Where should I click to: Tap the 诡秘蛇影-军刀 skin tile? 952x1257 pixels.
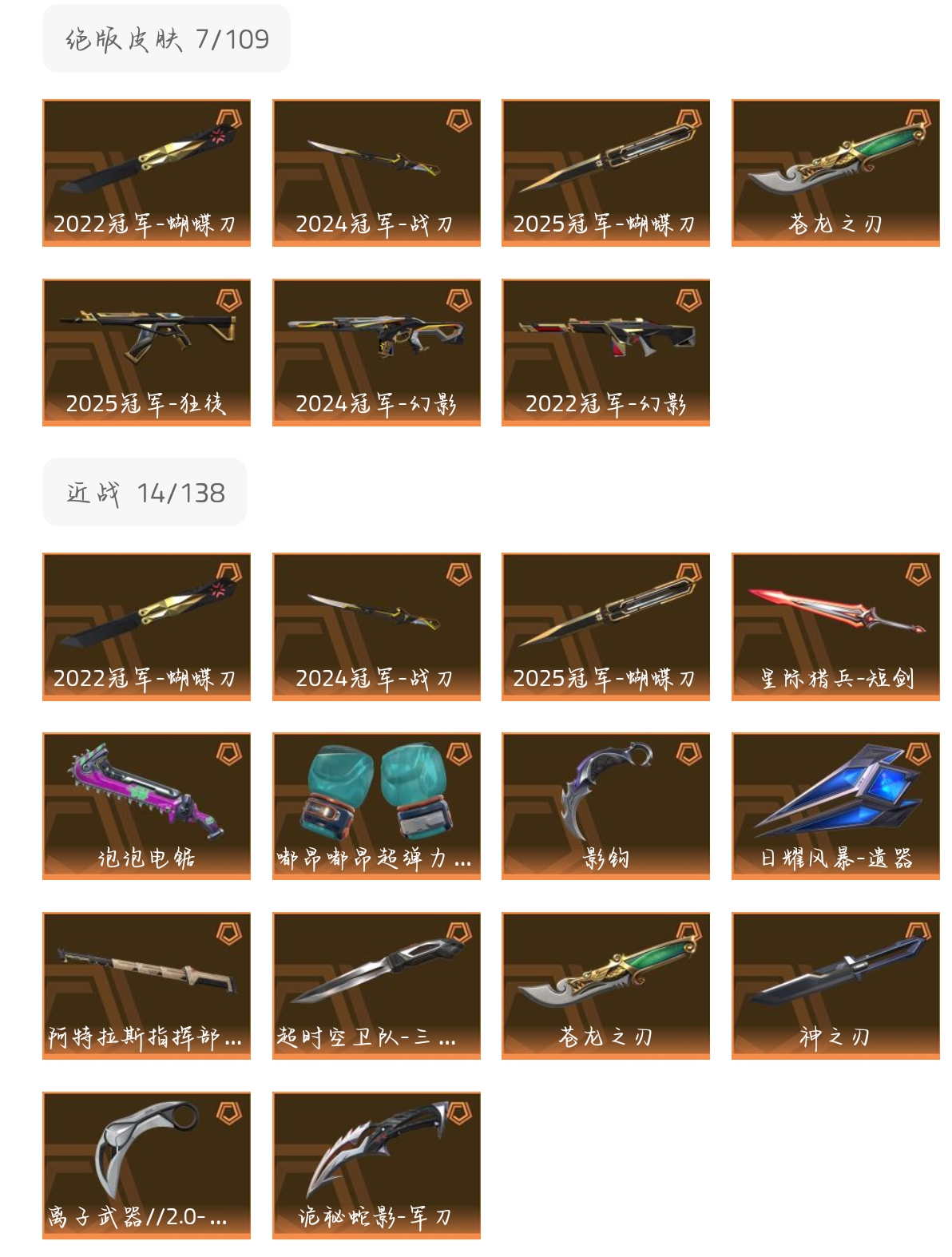click(x=376, y=1165)
